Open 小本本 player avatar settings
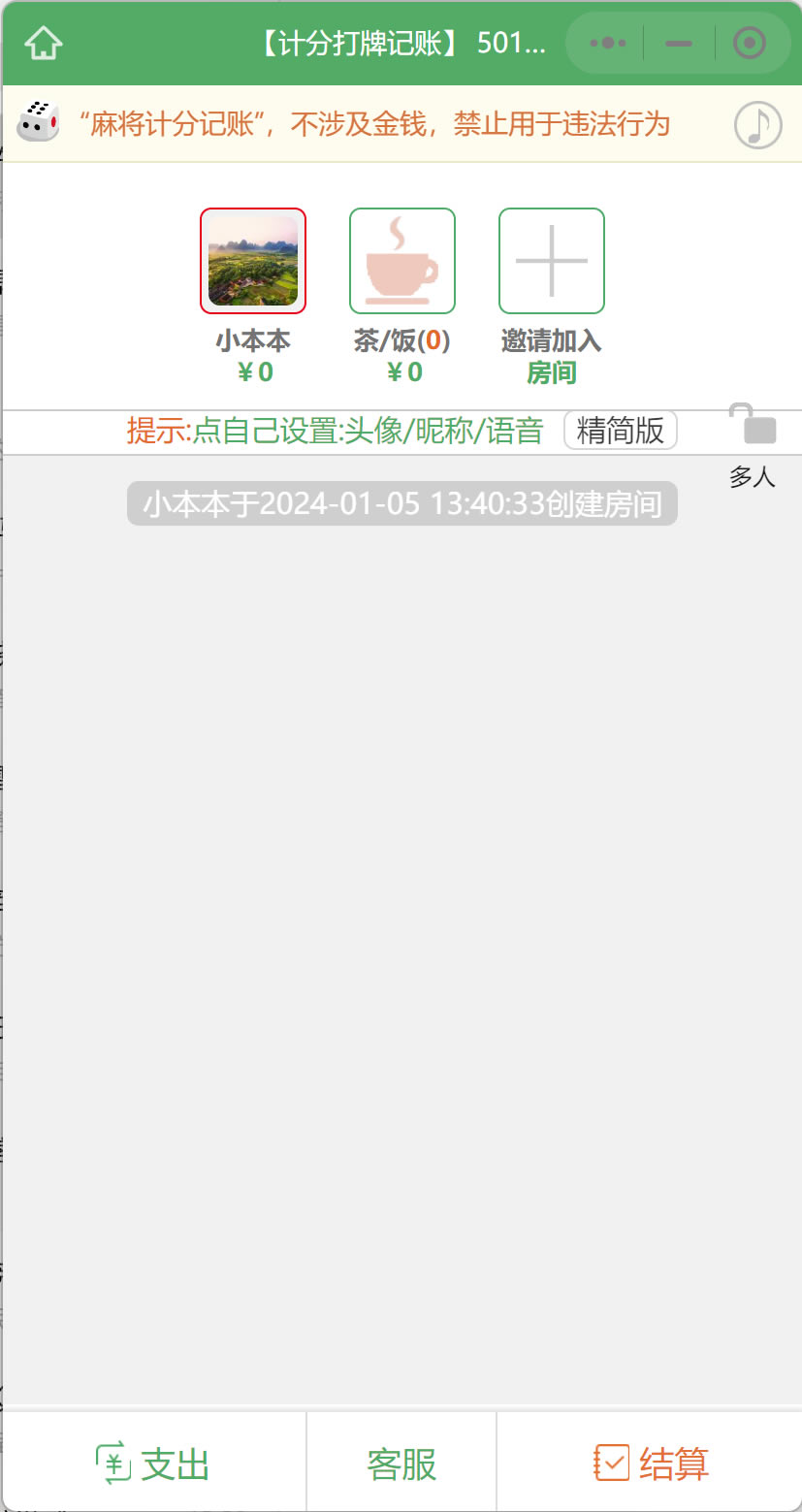Screen dimensions: 802x1512 click(x=253, y=261)
